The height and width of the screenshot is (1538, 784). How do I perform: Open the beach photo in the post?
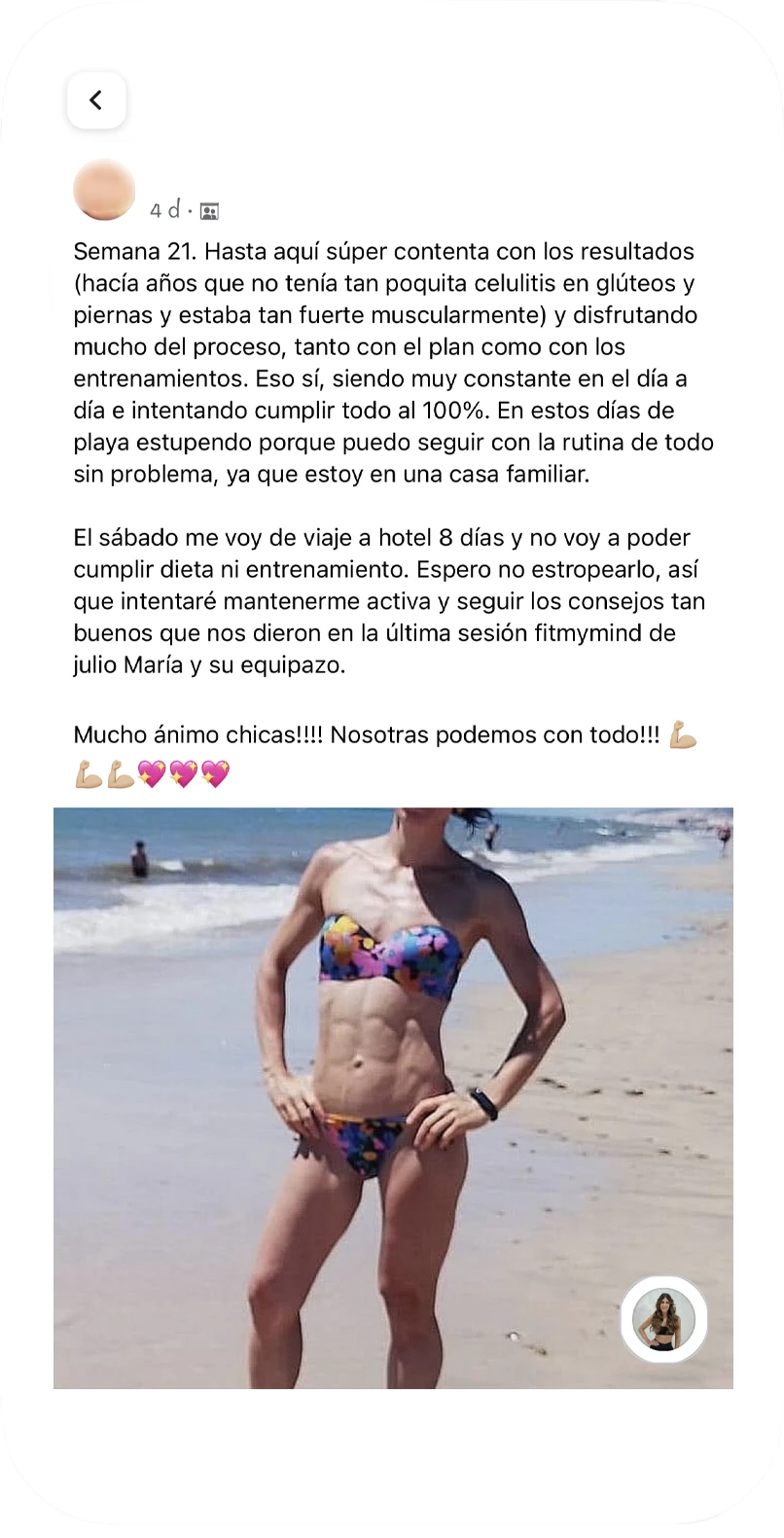coord(393,1096)
